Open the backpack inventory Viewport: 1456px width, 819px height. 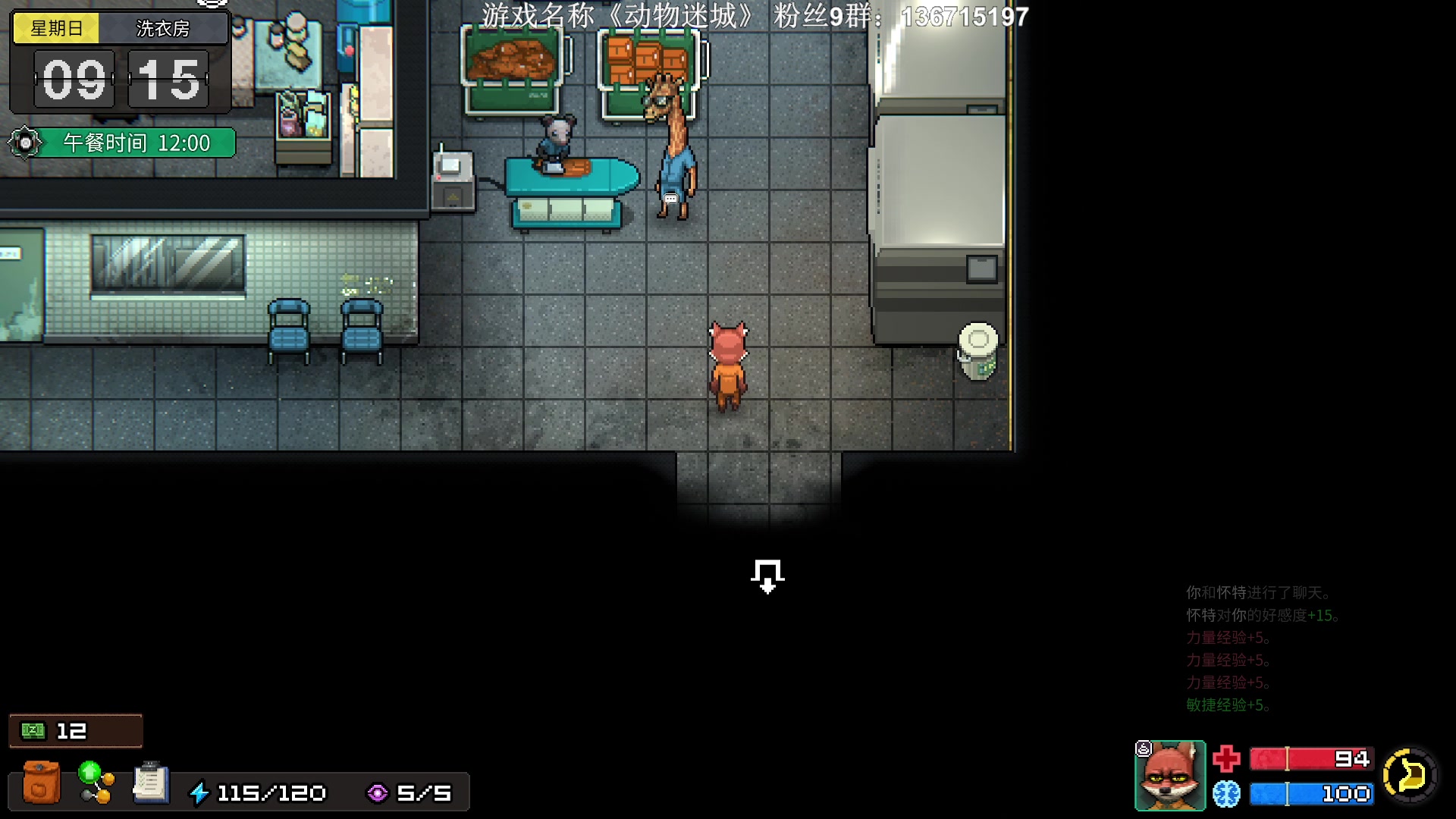coord(41,782)
